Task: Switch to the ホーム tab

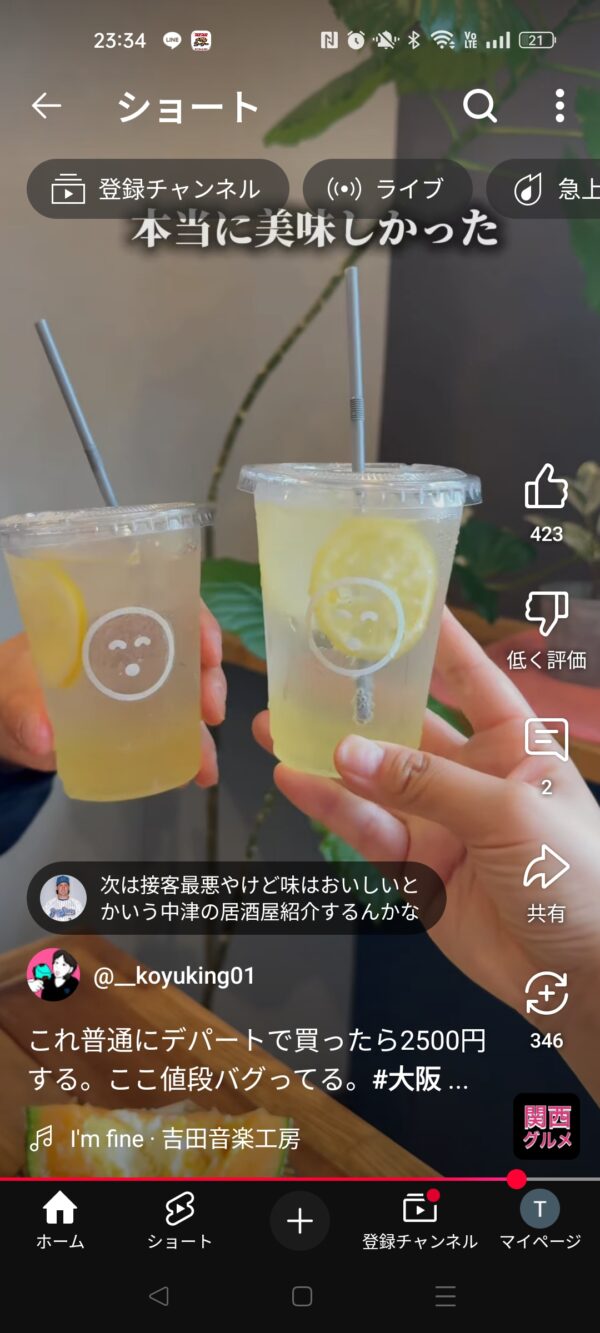Action: pyautogui.click(x=60, y=1221)
